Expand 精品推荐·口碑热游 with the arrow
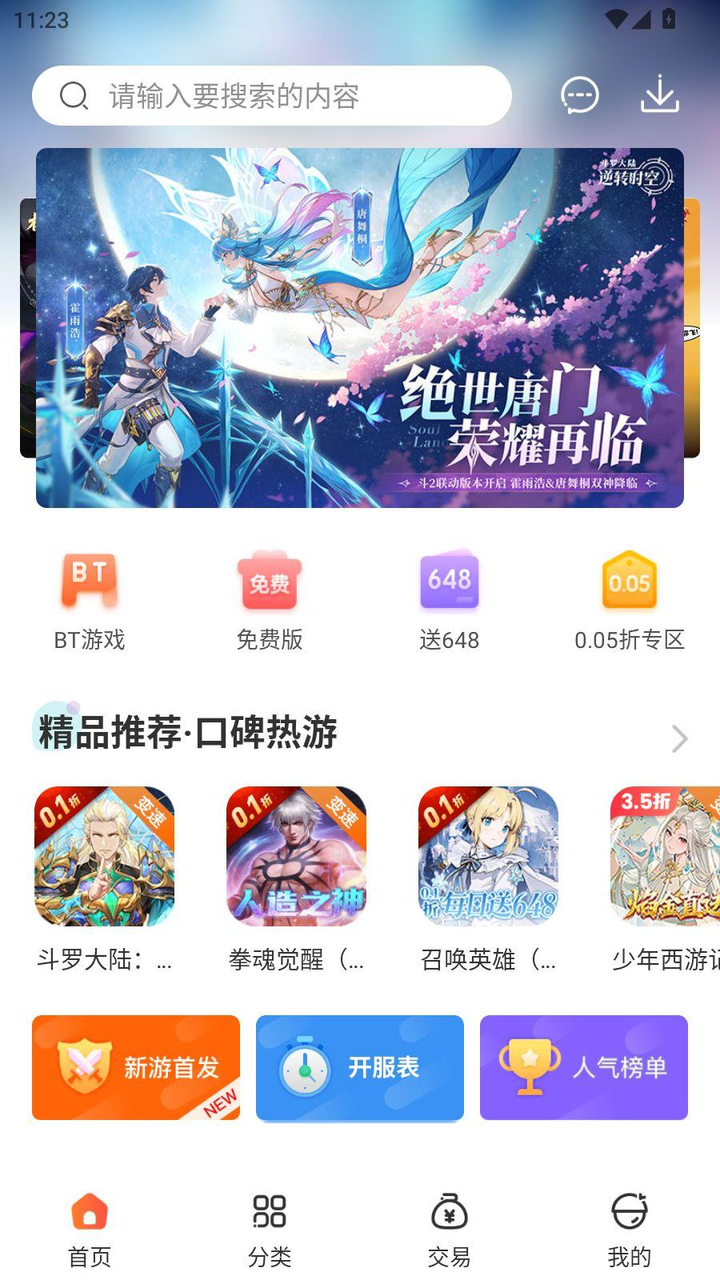This screenshot has width=720, height=1280. [x=679, y=739]
